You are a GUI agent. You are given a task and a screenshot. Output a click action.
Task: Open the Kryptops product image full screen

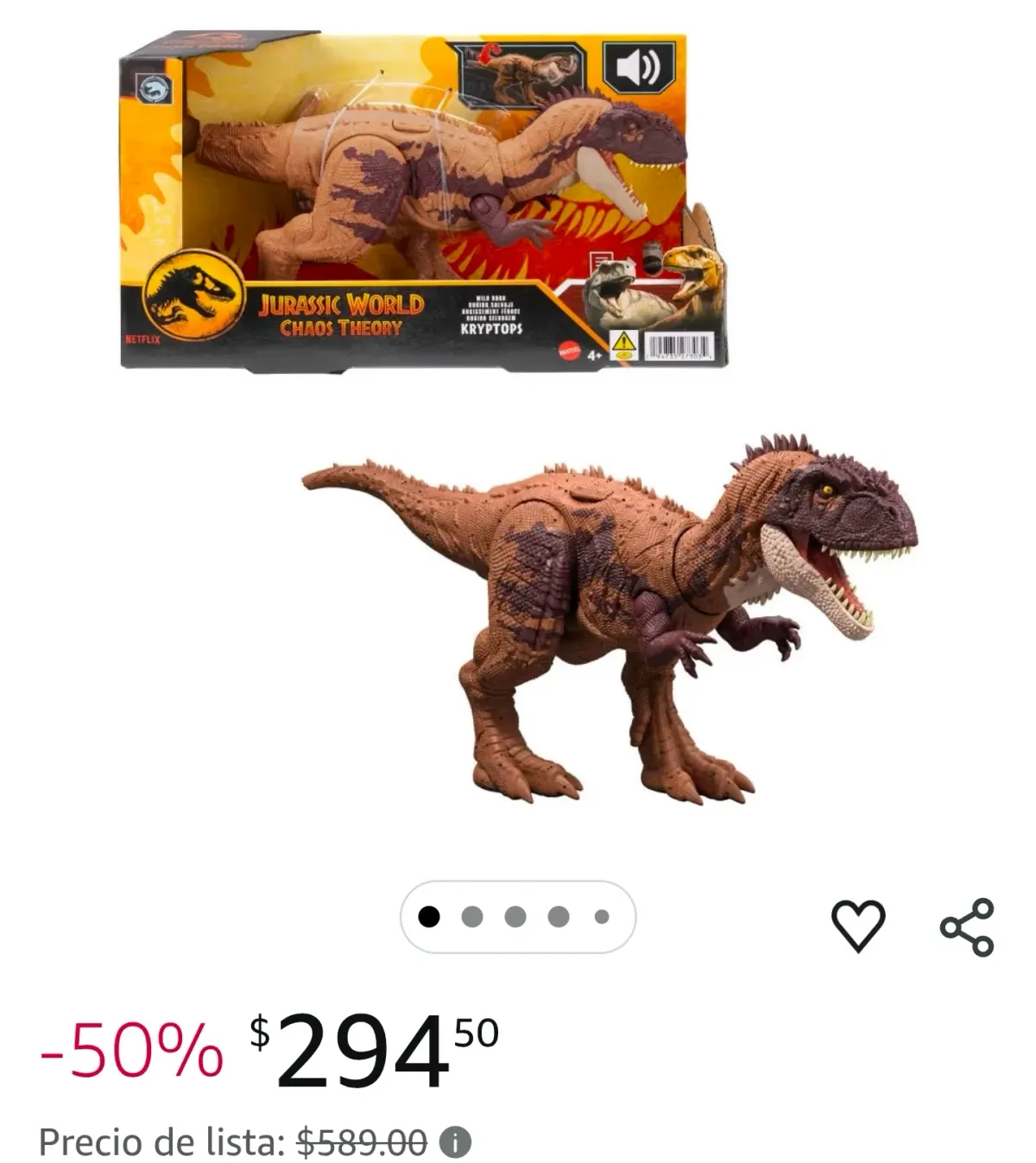click(518, 432)
